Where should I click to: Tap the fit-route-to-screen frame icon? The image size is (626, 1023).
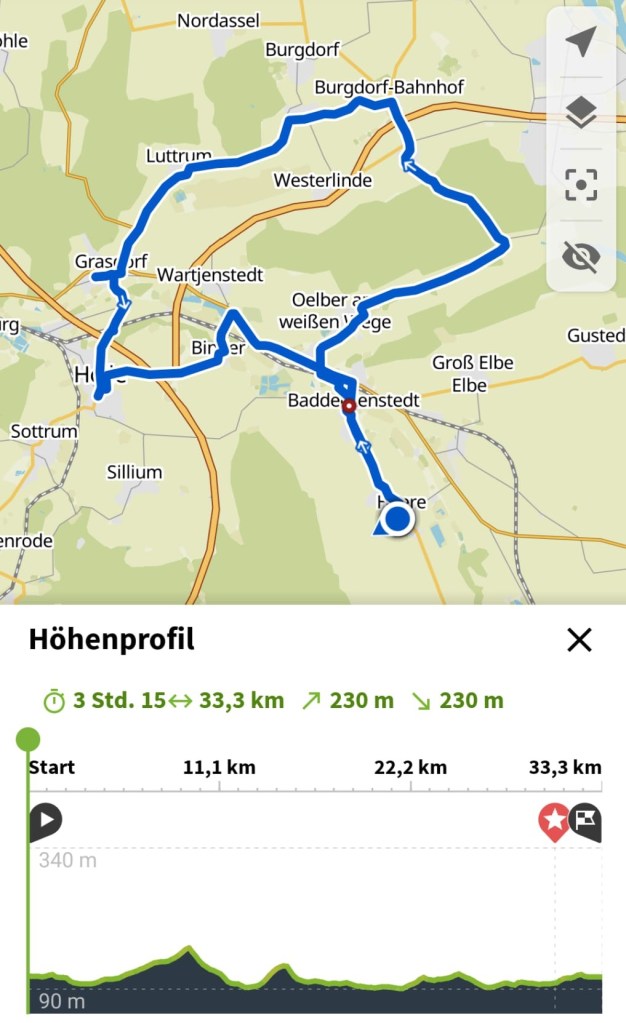point(580,185)
